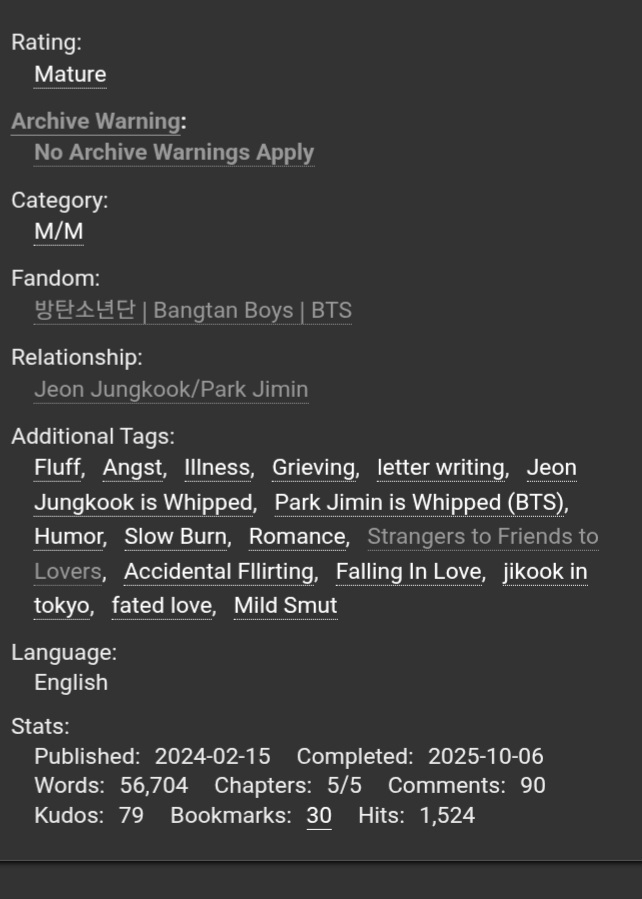Open the Romance tag
The image size is (642, 899).
tap(297, 537)
